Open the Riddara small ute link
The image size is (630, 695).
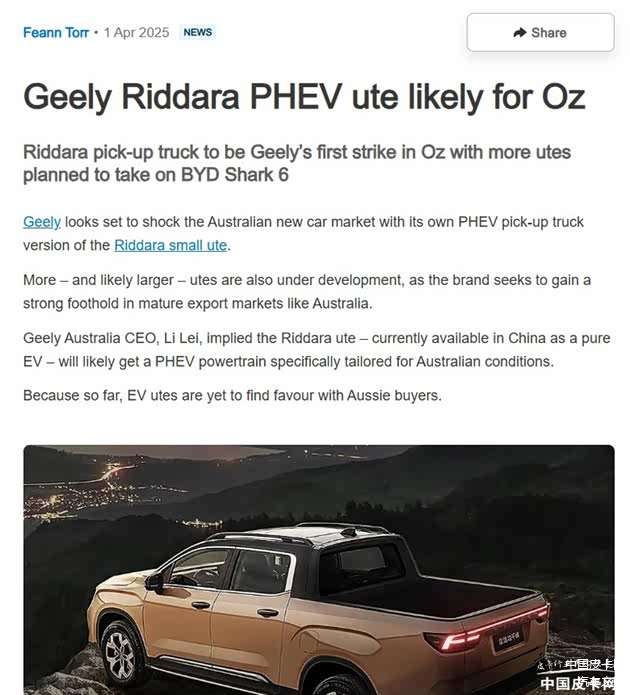(170, 245)
